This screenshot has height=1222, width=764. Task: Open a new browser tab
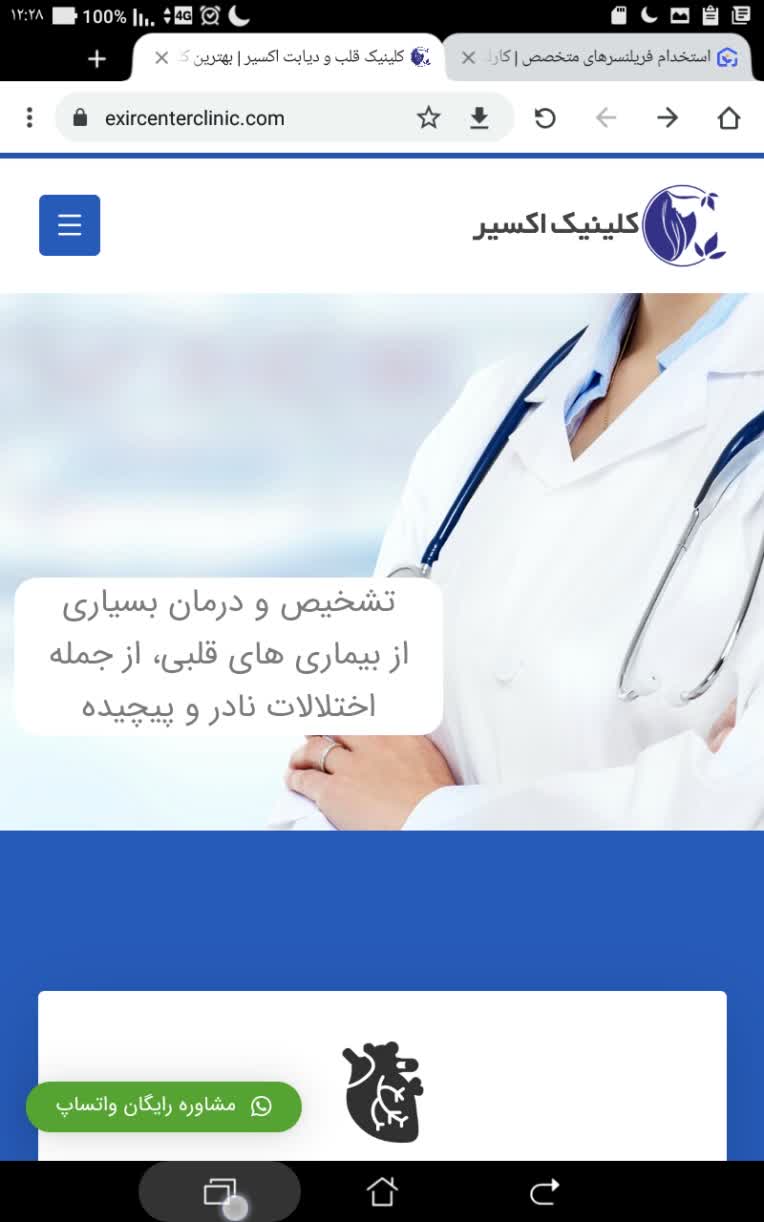click(96, 59)
